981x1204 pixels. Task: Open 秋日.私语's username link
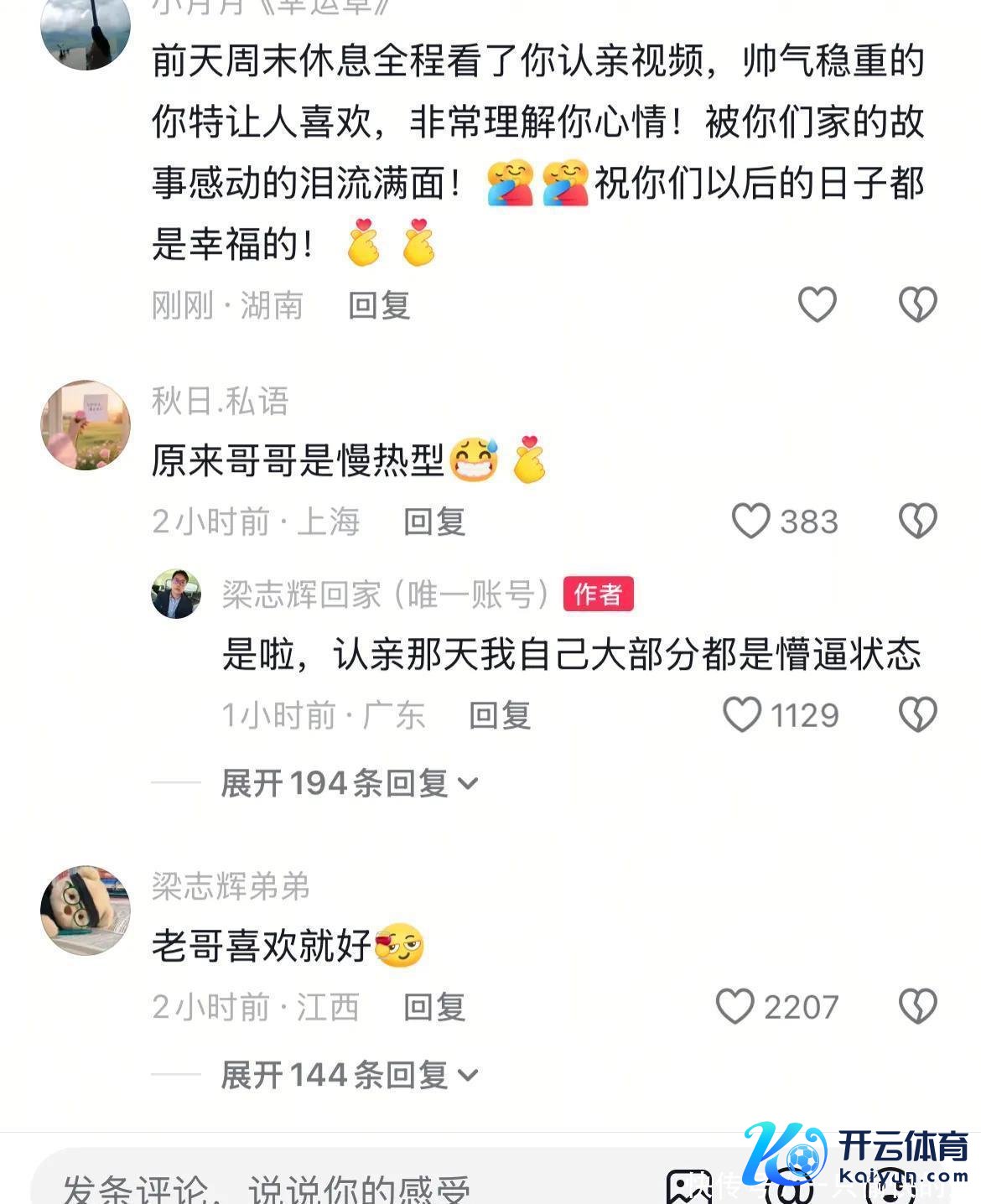220,401
